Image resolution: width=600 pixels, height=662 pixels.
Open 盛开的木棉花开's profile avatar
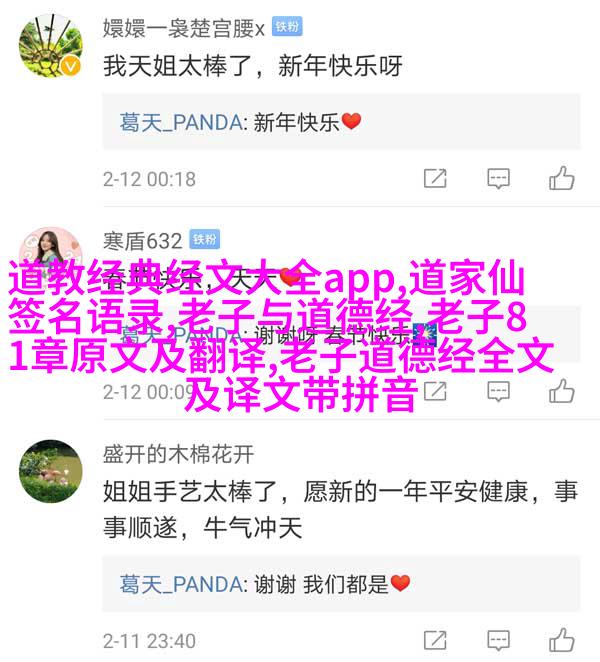coord(50,472)
